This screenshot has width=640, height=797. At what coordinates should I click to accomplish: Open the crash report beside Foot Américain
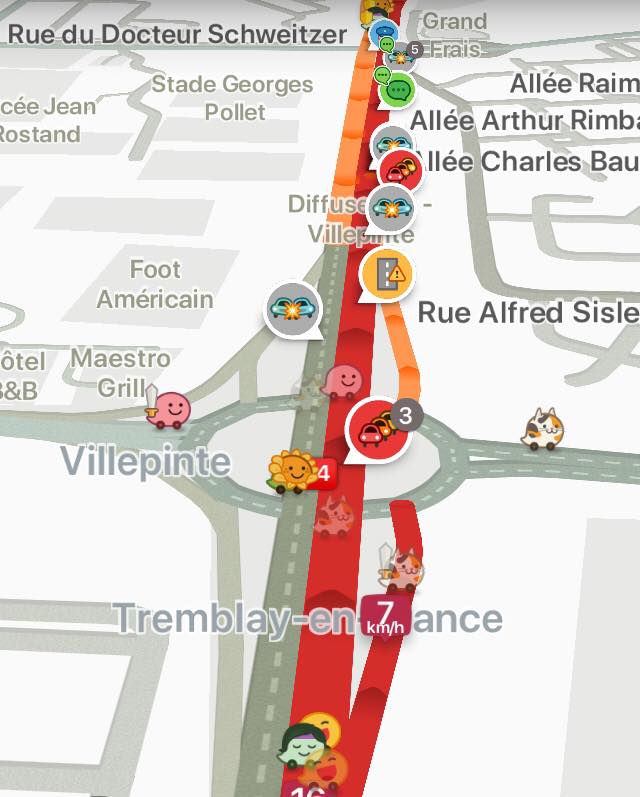pos(293,308)
